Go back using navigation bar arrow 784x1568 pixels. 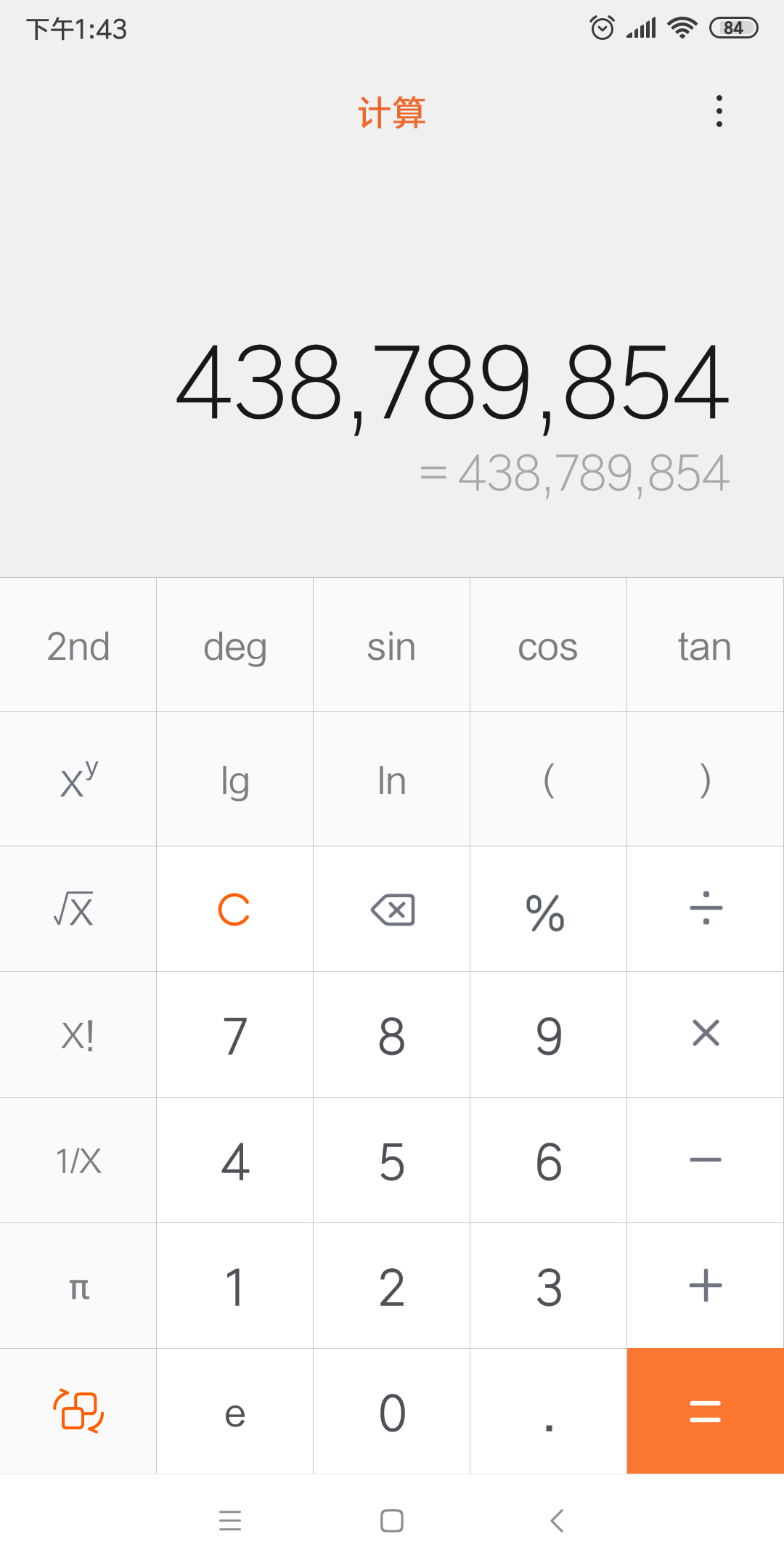point(557,1520)
